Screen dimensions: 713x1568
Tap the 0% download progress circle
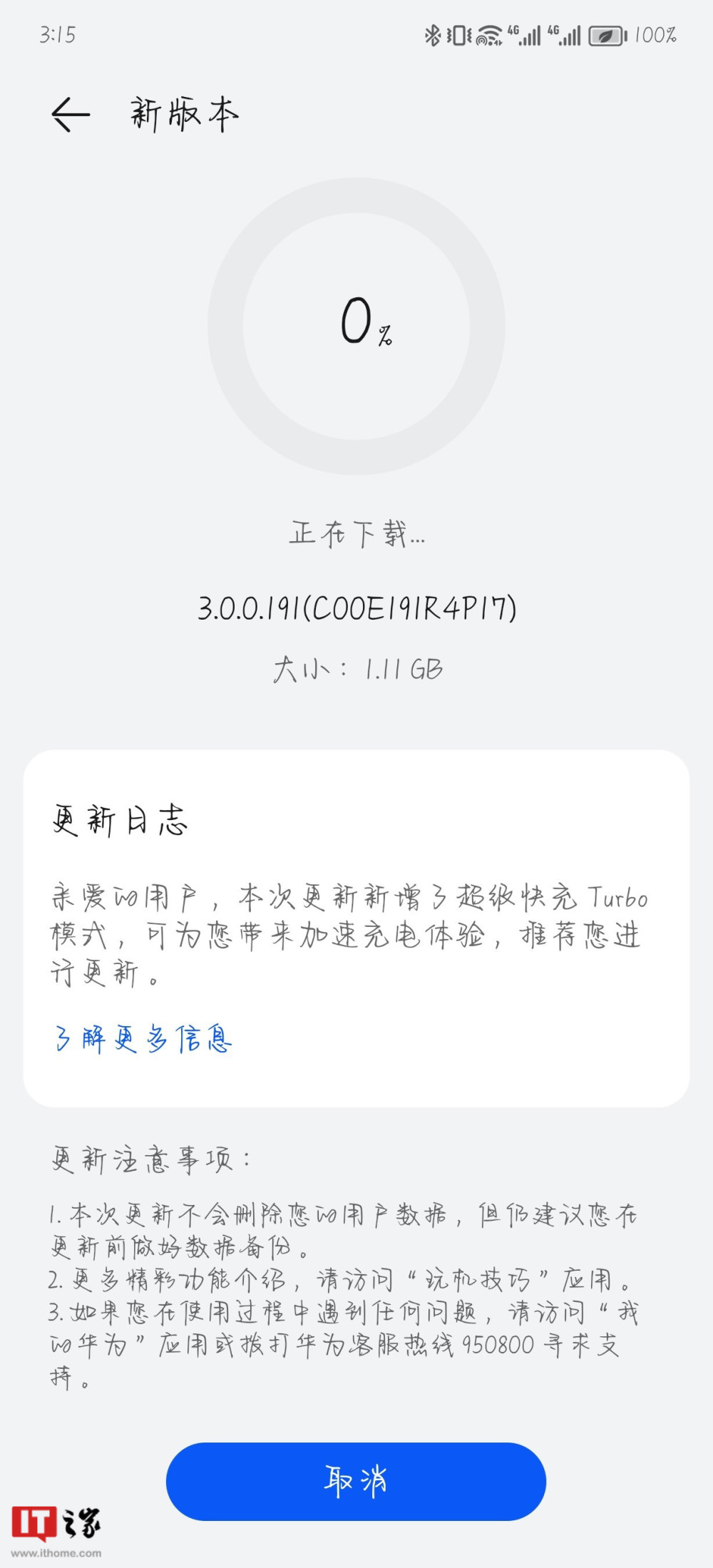click(x=356, y=325)
